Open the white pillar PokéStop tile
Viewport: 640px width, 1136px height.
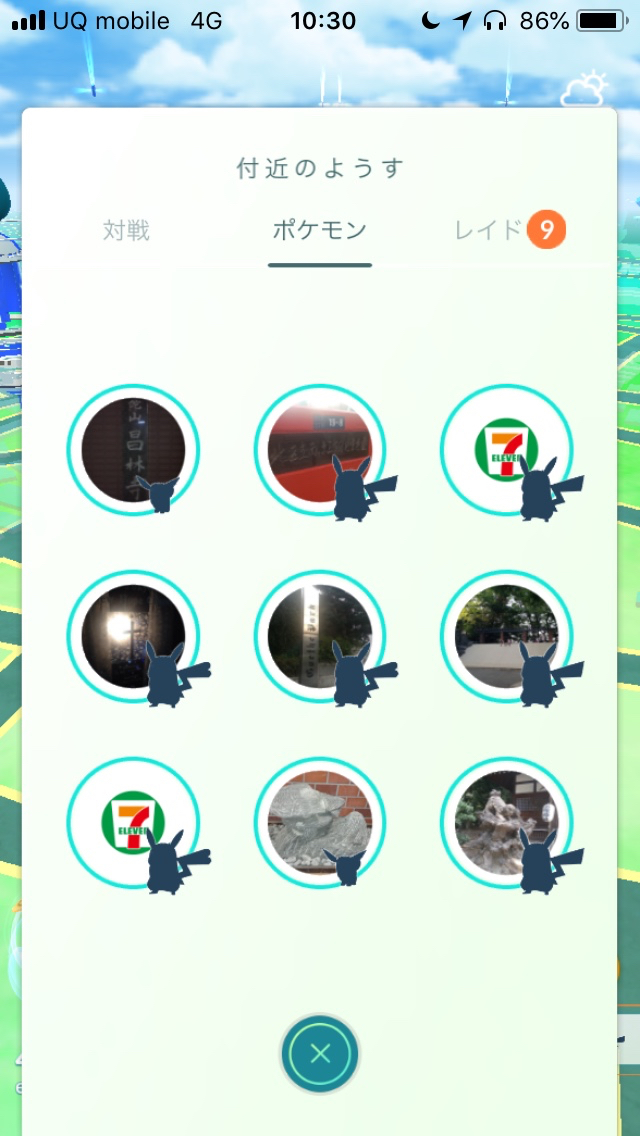tap(320, 636)
